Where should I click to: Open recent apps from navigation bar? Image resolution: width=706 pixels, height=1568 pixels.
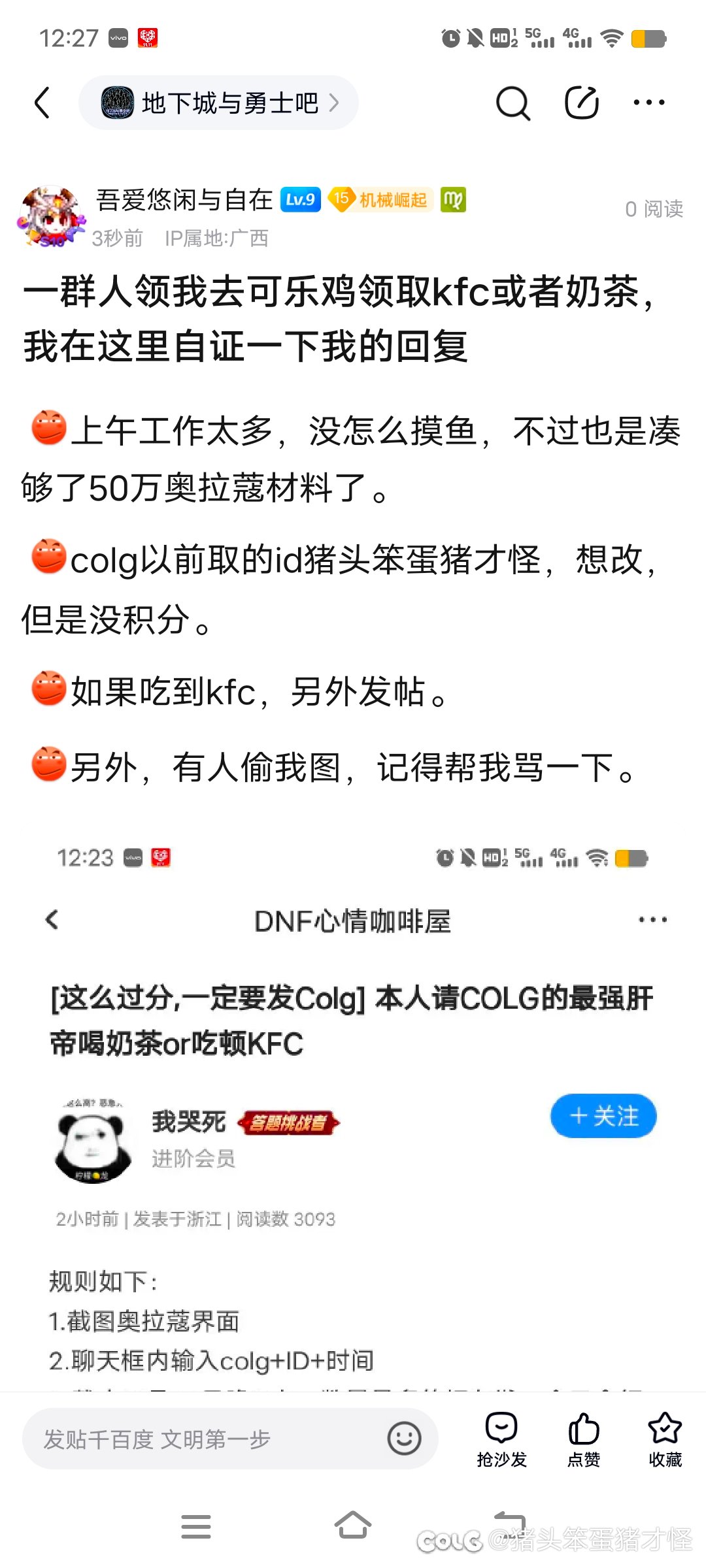(x=195, y=1527)
